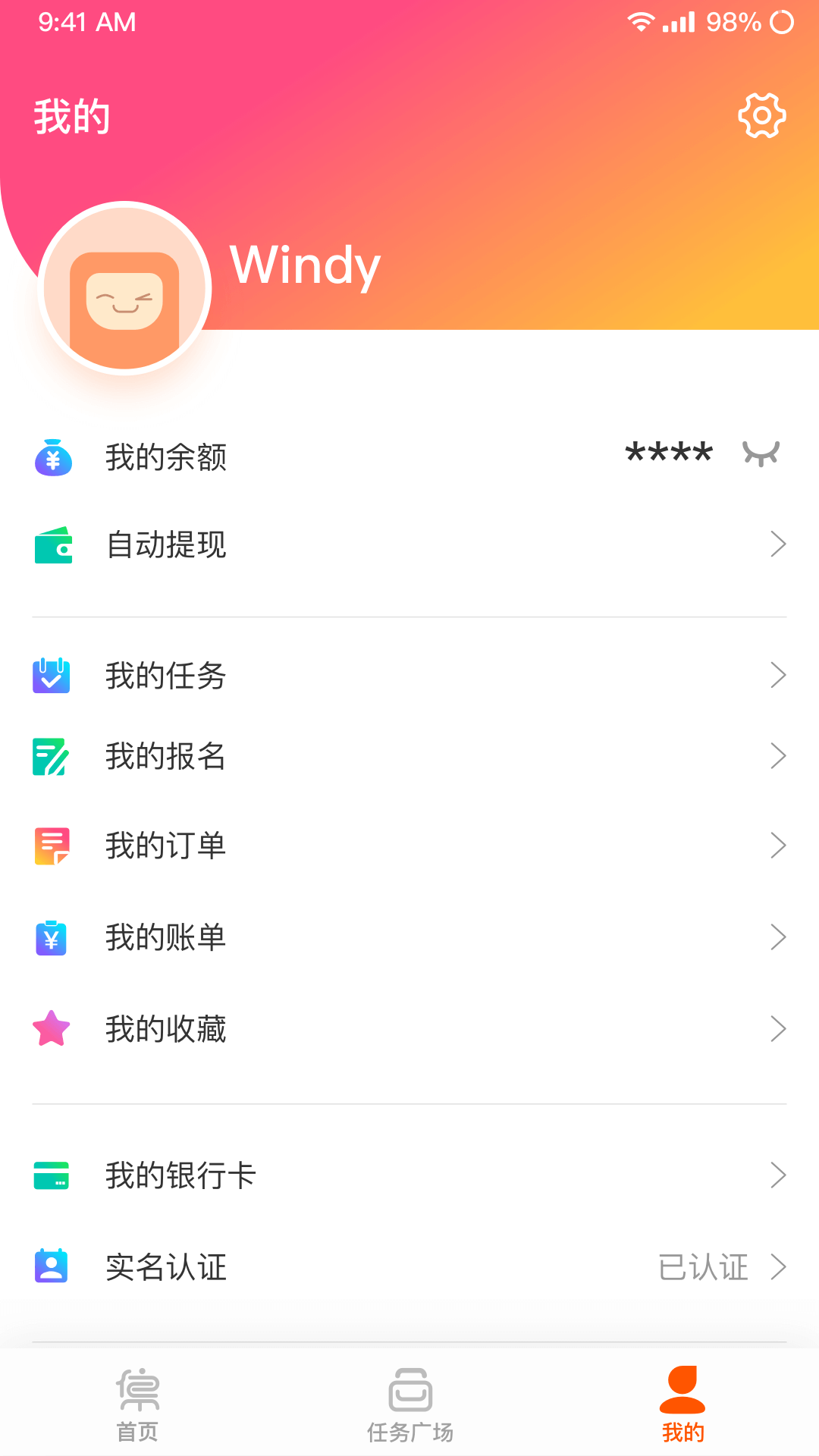Open 我的收藏 favorites
Image resolution: width=819 pixels, height=1456 pixels.
click(x=409, y=1029)
